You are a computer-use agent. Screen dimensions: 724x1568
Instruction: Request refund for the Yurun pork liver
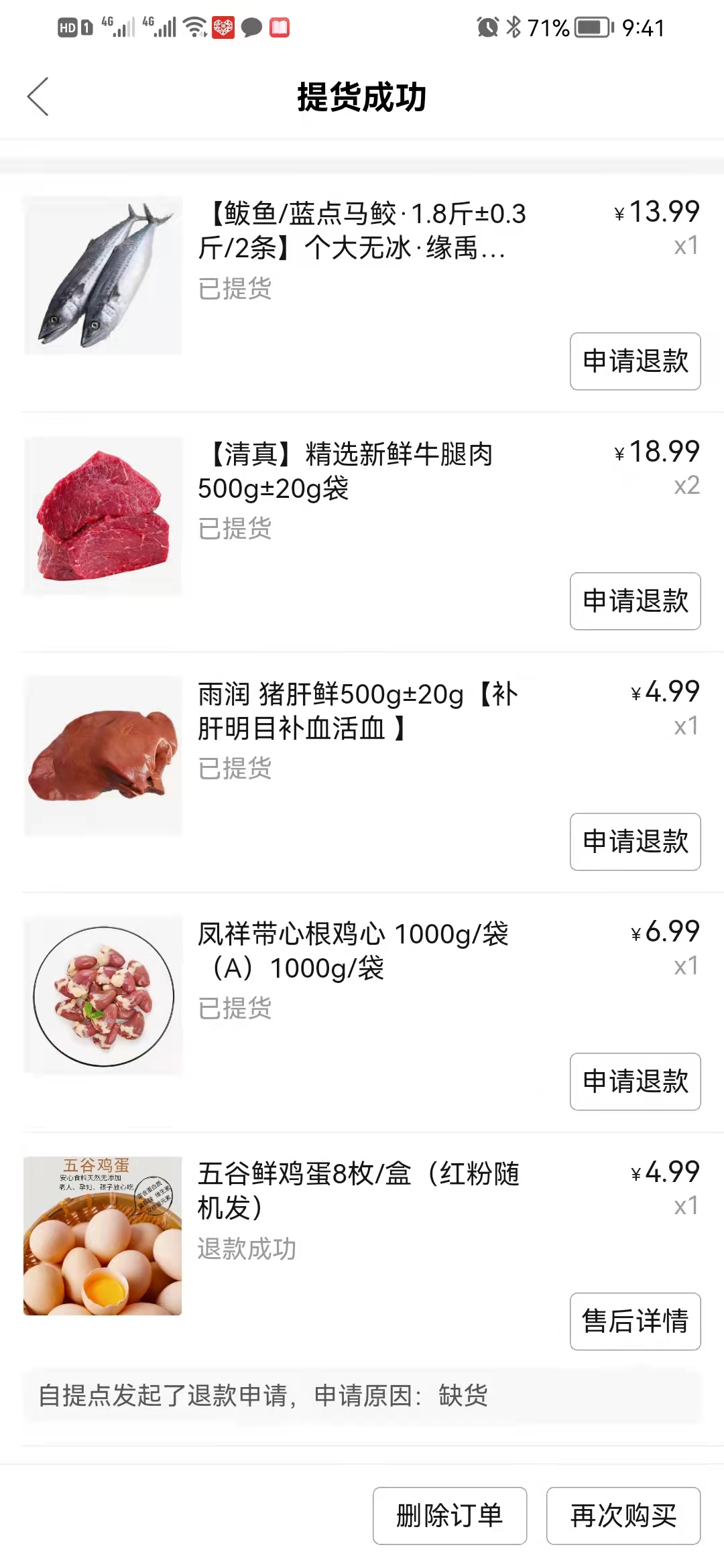634,842
